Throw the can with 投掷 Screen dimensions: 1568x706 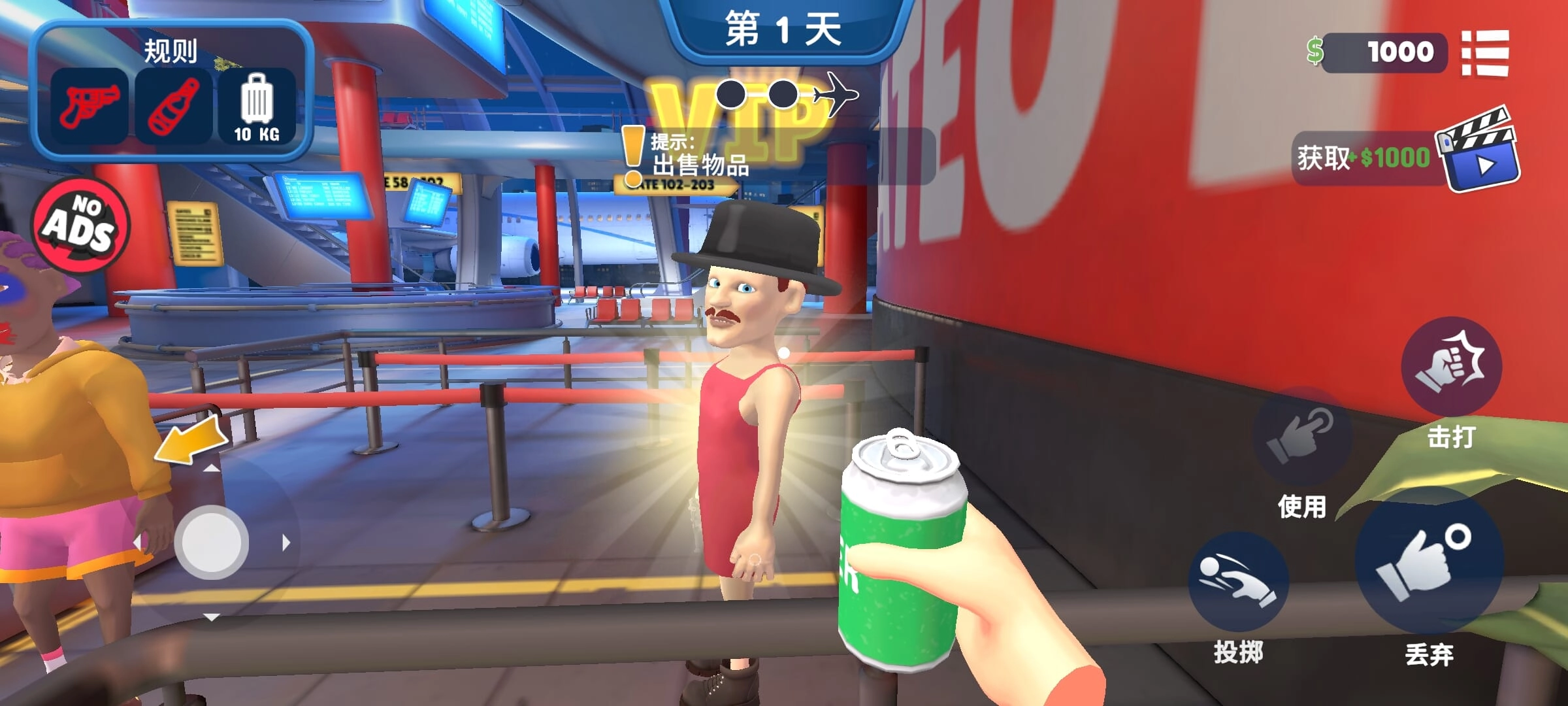pyautogui.click(x=1237, y=582)
